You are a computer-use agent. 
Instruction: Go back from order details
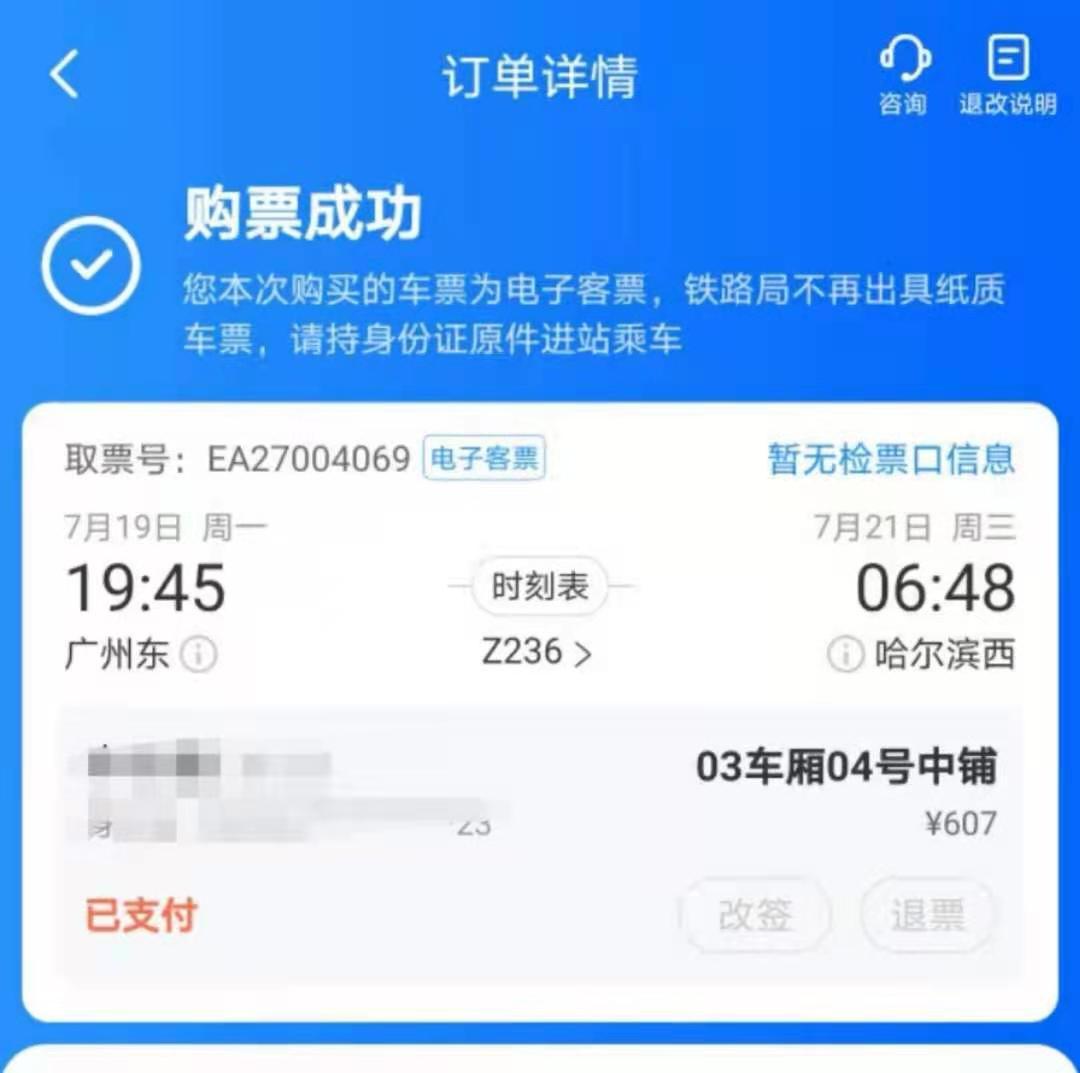[x=65, y=76]
